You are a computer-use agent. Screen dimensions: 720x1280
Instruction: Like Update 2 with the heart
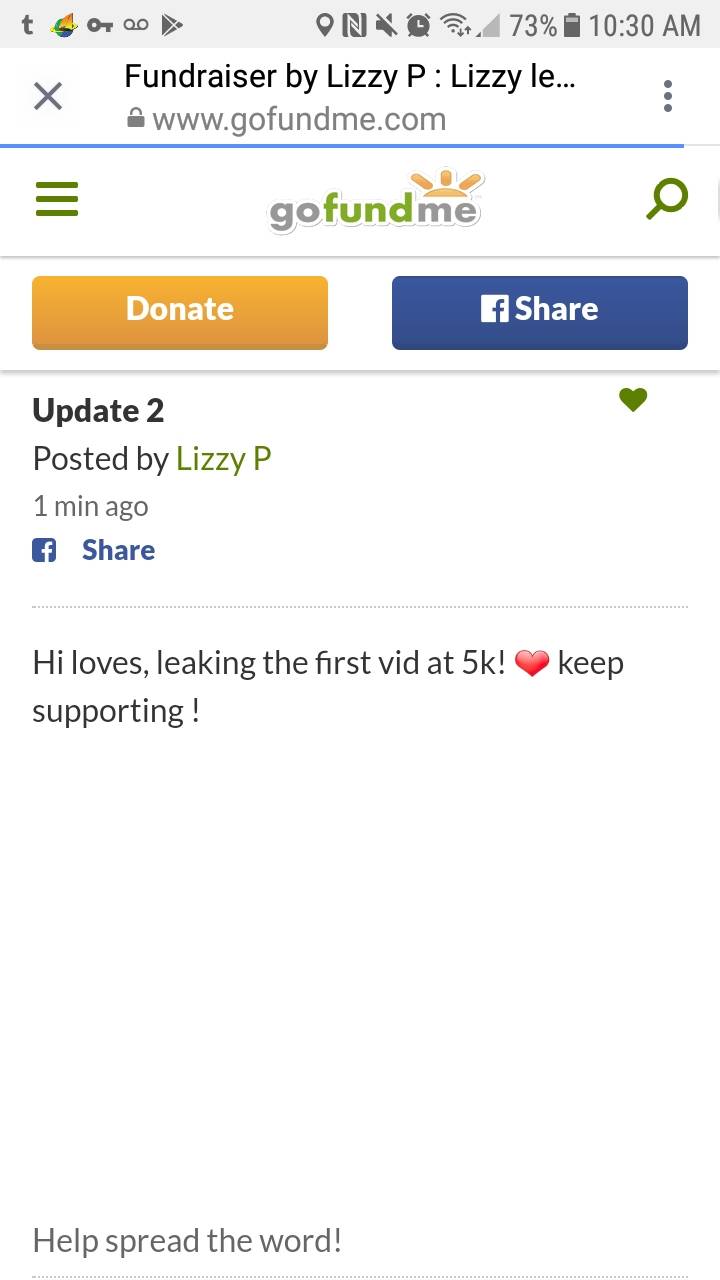[x=633, y=400]
